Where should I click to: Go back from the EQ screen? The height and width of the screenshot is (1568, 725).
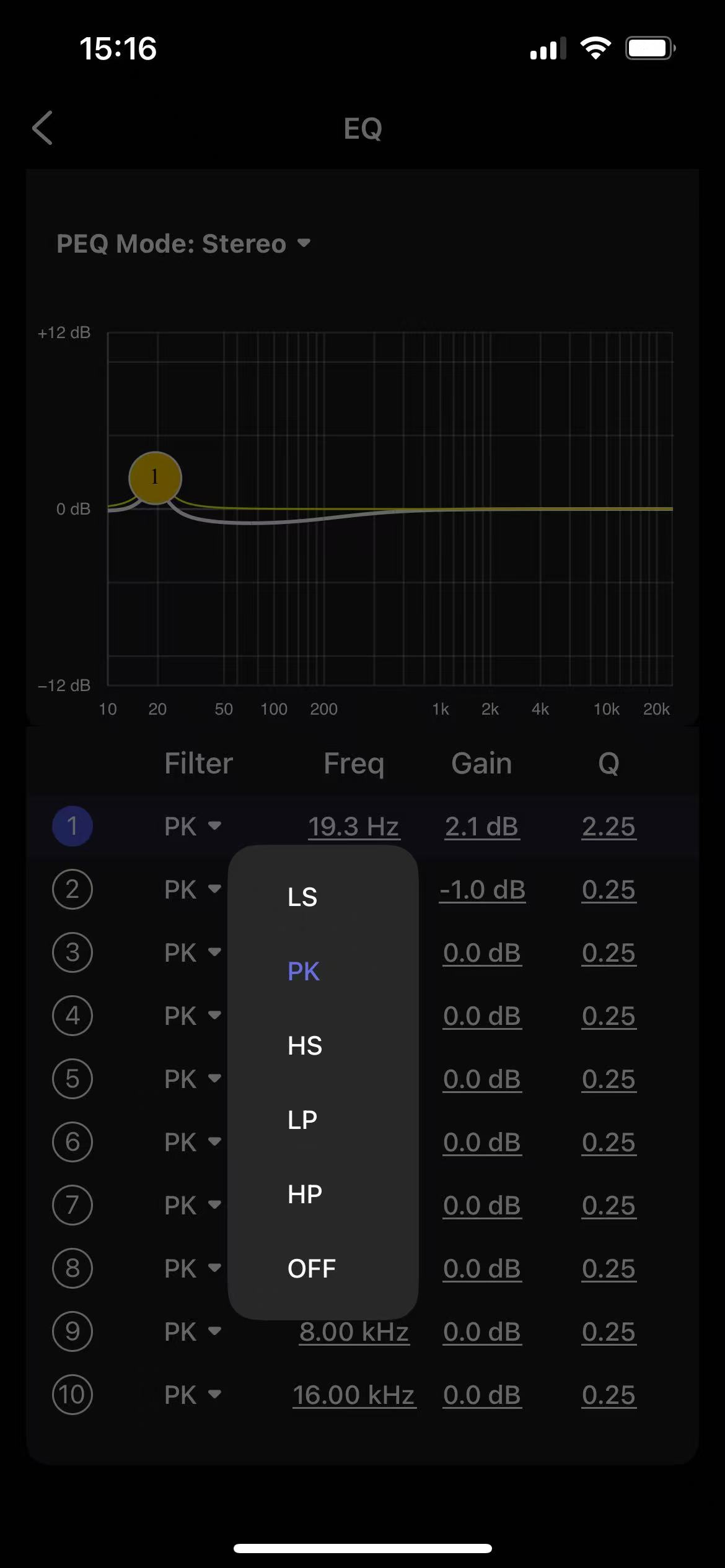click(x=42, y=128)
